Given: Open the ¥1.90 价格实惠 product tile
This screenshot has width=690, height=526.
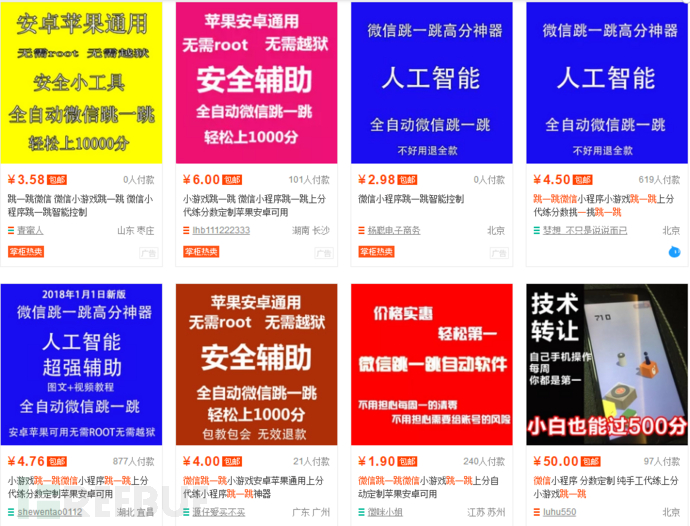Looking at the screenshot, I should click(x=432, y=364).
